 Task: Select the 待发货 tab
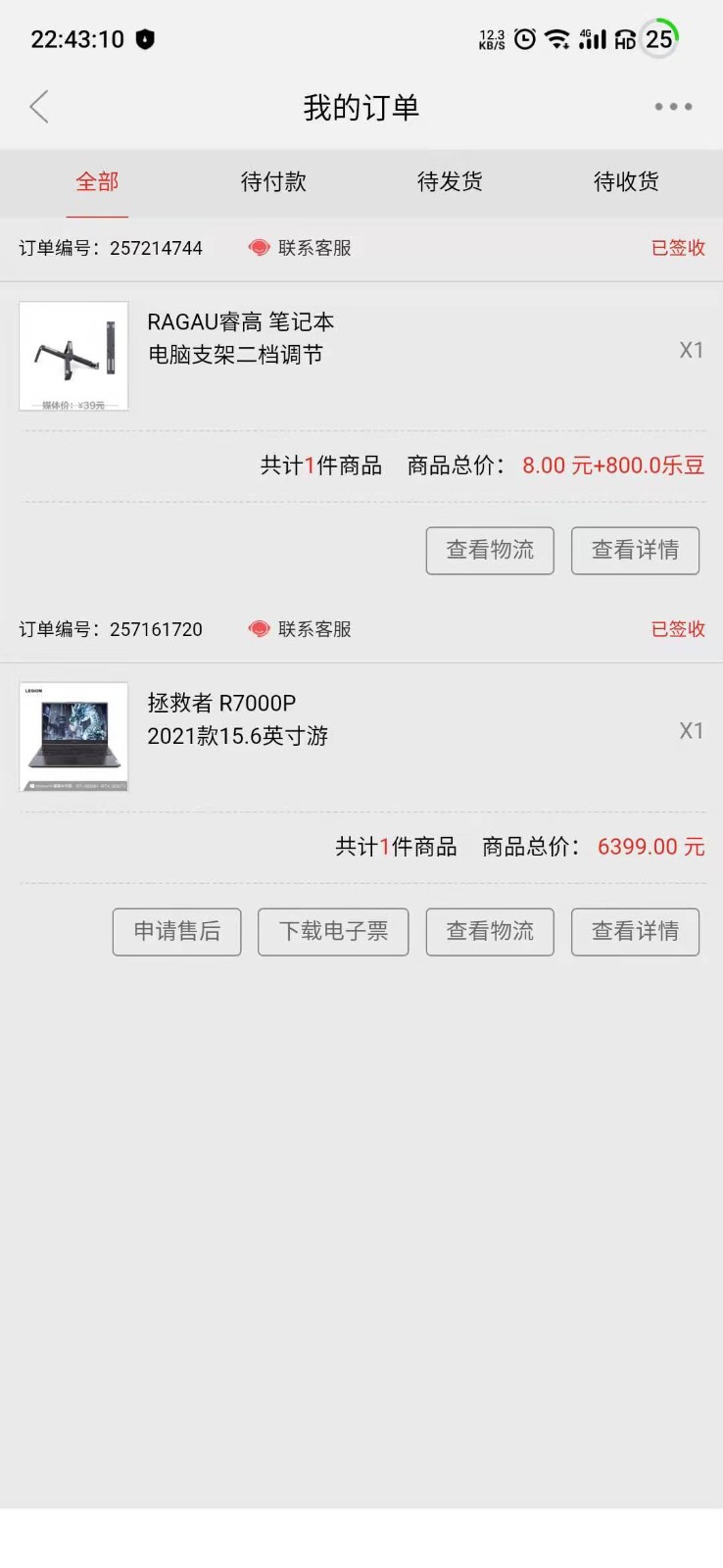tap(450, 182)
